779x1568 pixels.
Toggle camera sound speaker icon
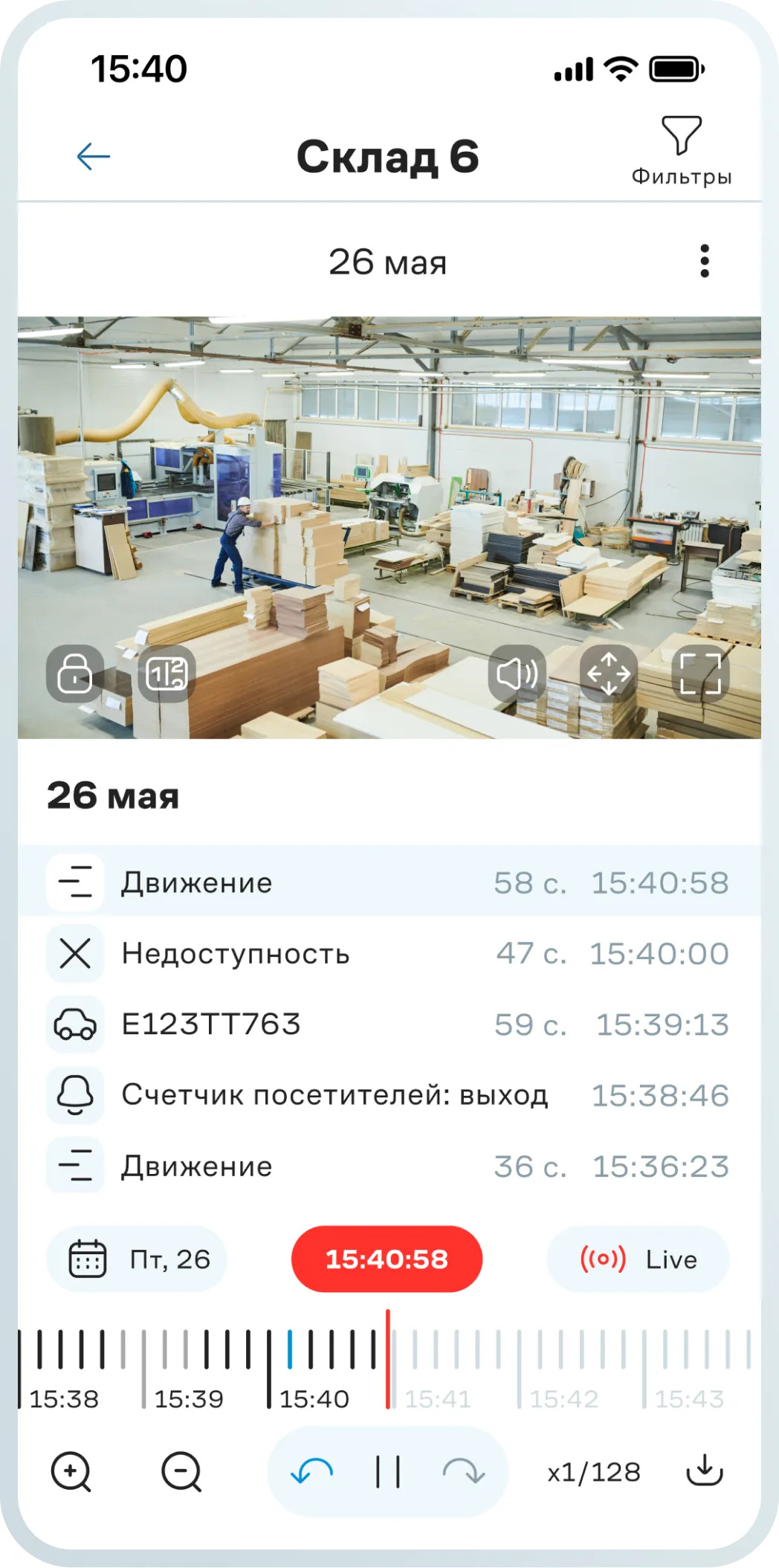pyautogui.click(x=517, y=674)
